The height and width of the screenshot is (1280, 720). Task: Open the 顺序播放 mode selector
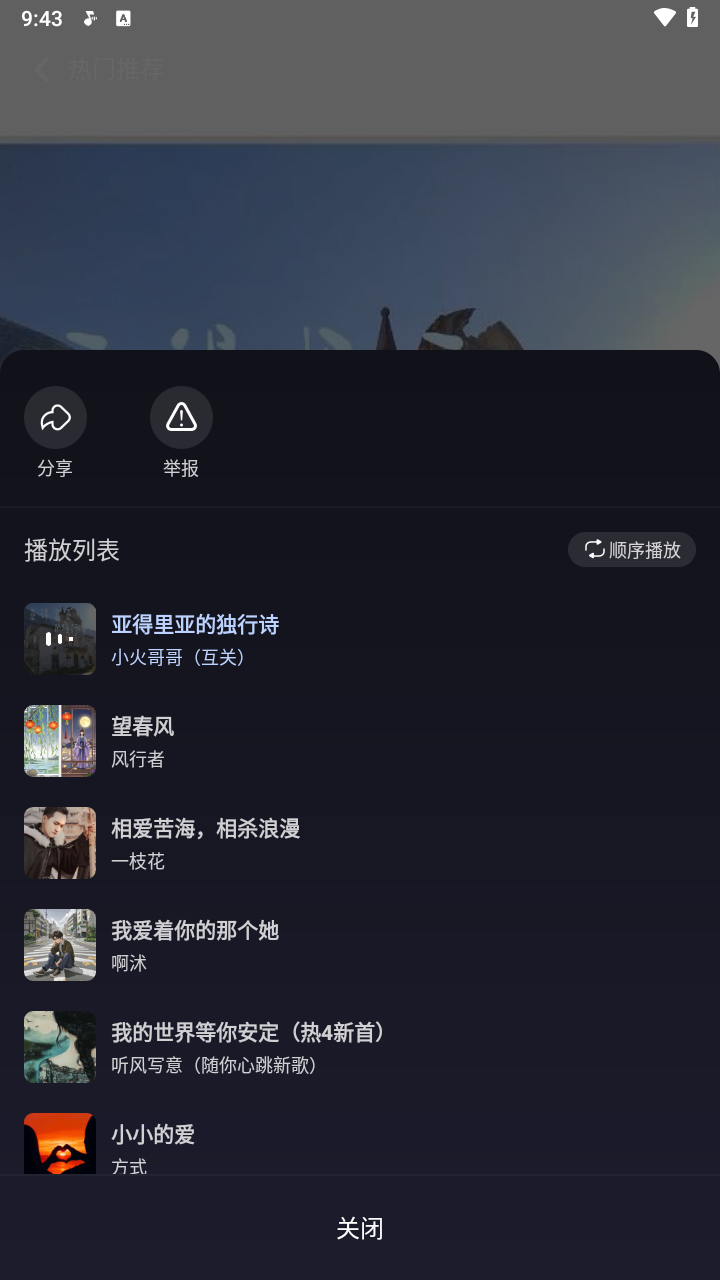pos(631,549)
